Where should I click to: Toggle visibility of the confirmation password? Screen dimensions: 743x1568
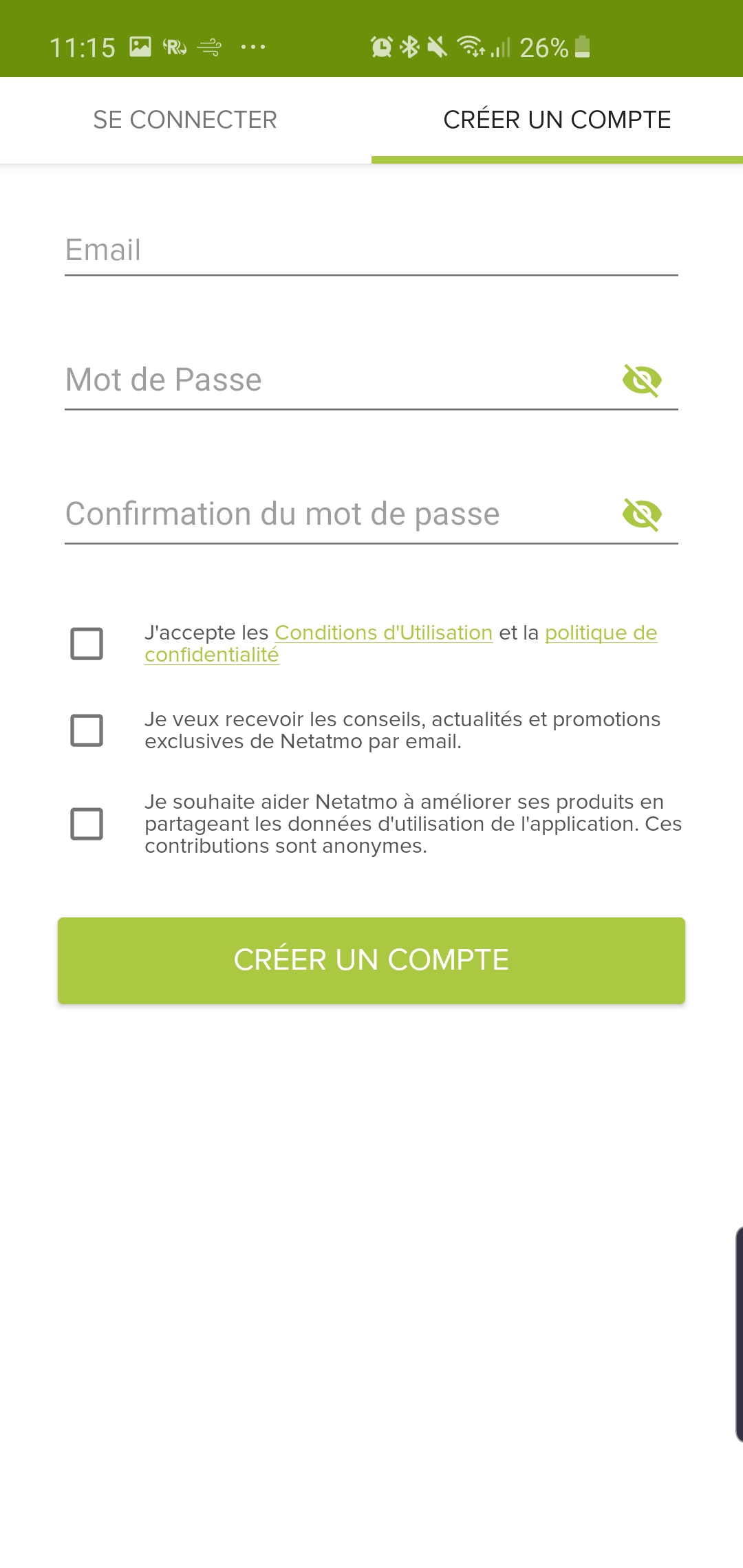642,514
